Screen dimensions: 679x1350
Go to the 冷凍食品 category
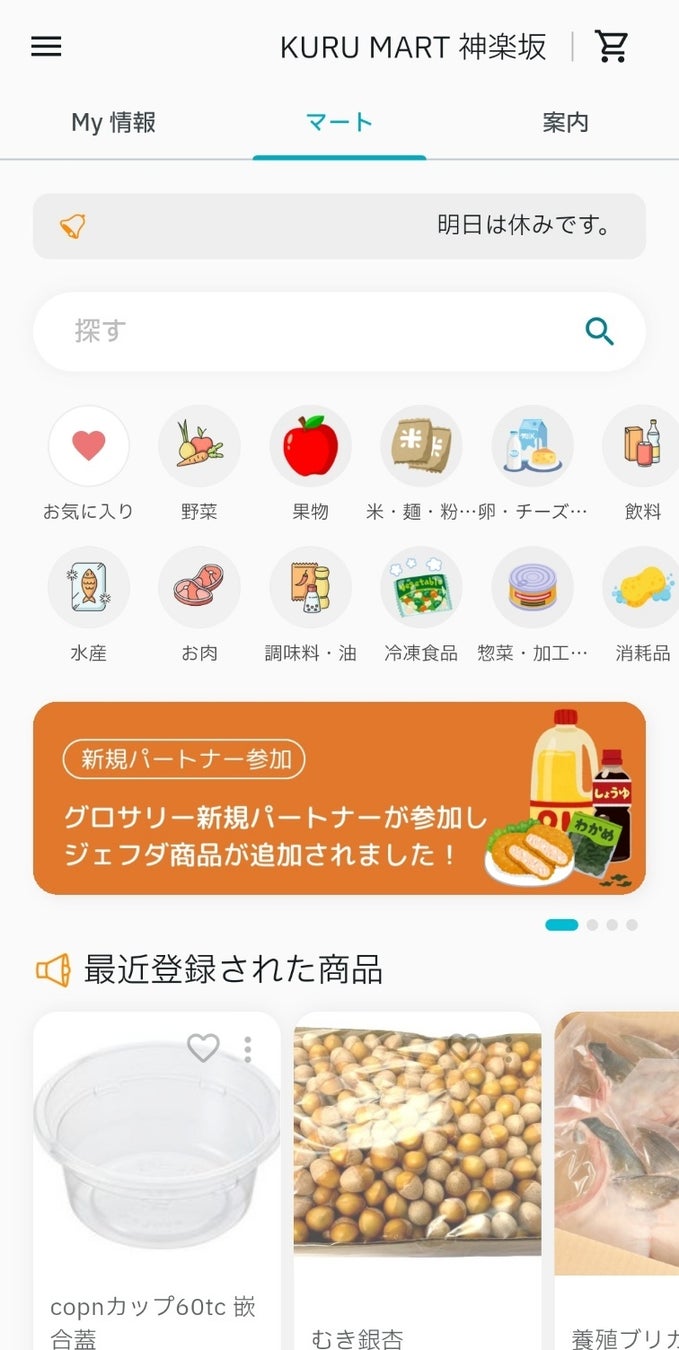pos(421,588)
